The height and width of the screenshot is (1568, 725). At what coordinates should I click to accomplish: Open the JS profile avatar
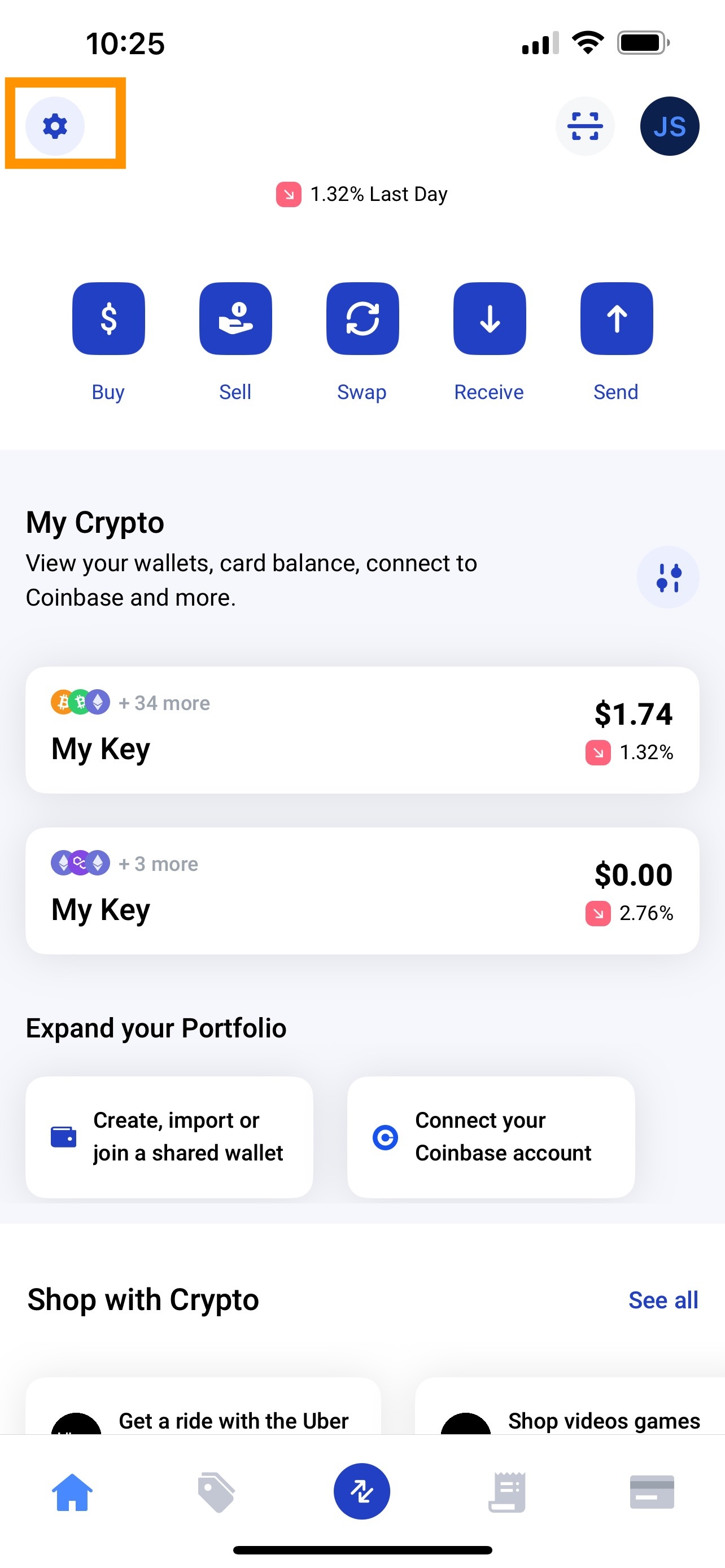(669, 126)
